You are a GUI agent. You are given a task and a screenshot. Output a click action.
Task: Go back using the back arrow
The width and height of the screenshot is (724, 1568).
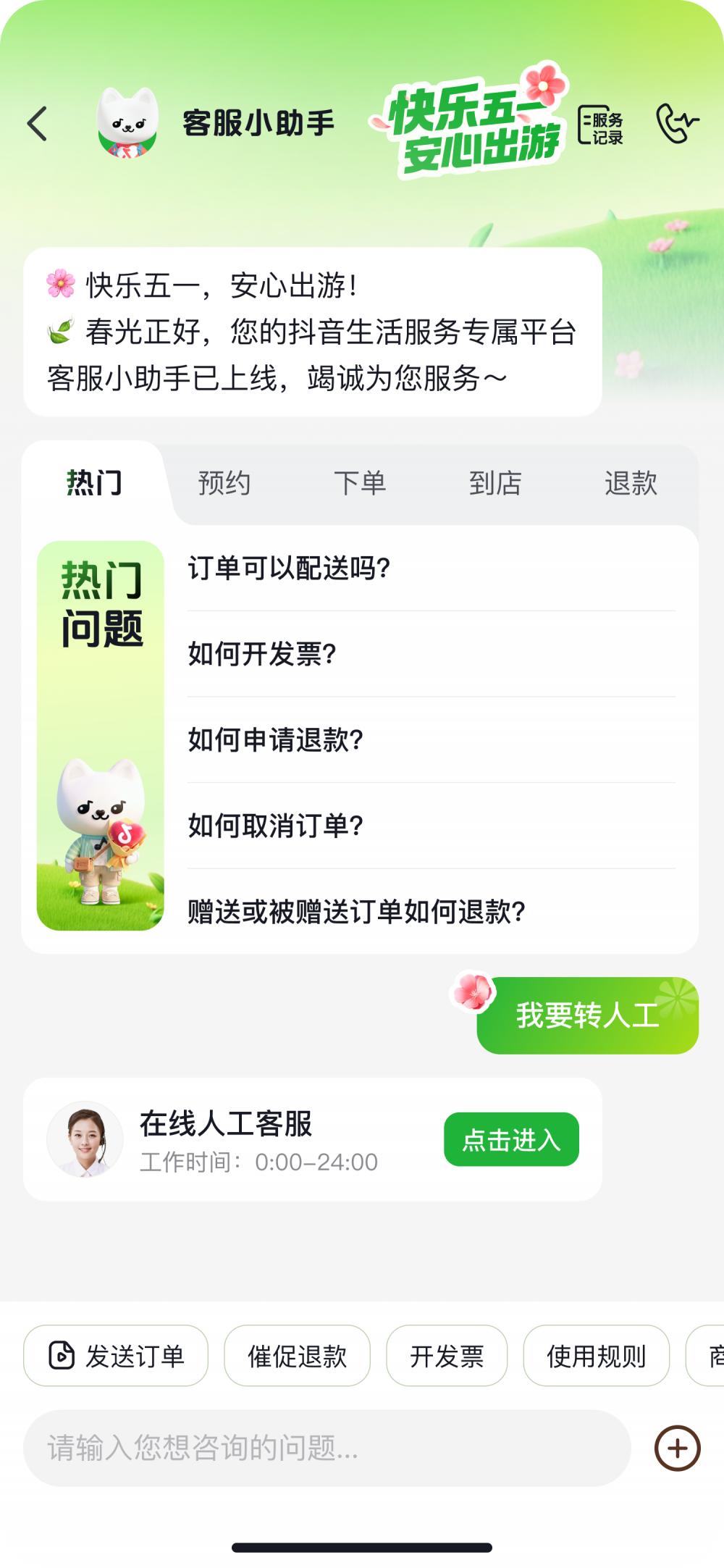[38, 124]
